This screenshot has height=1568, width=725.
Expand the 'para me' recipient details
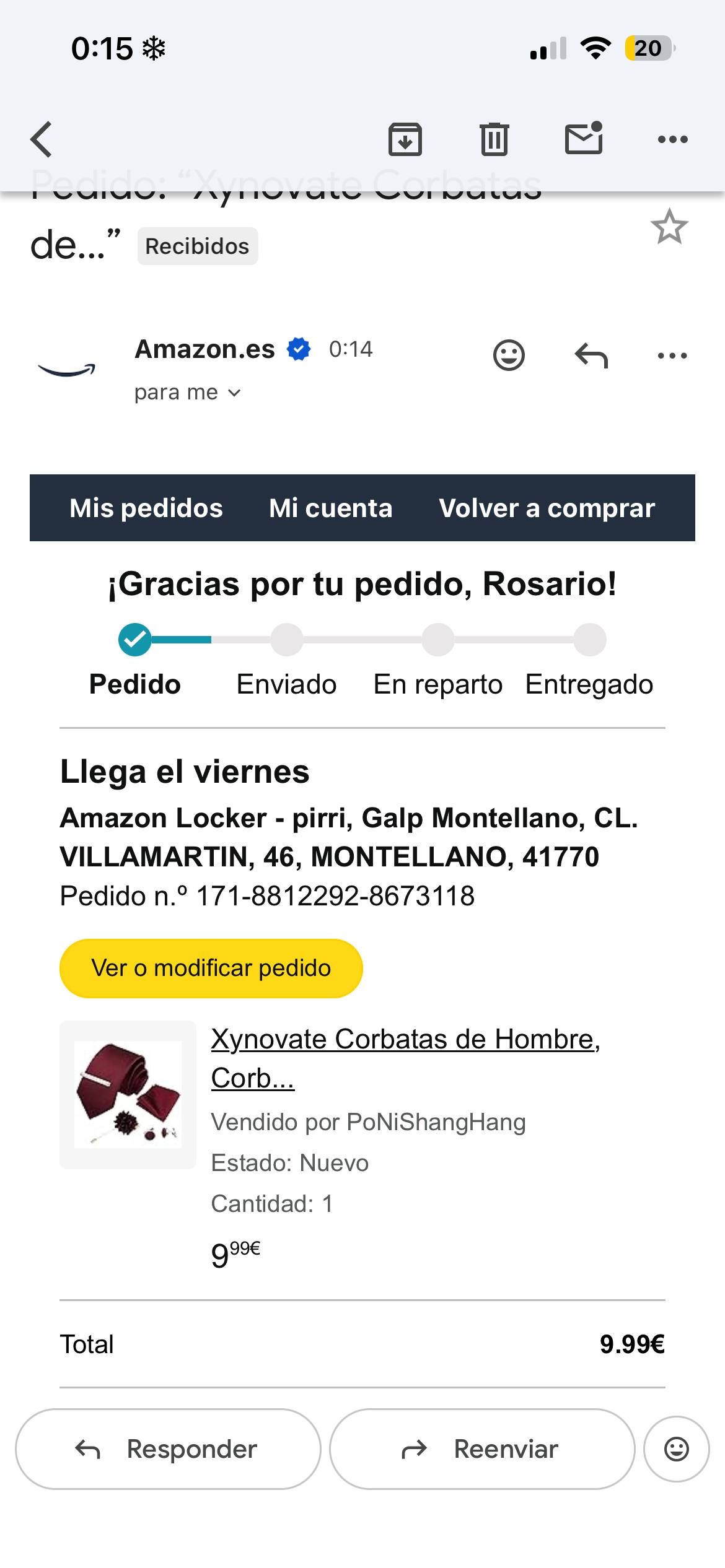click(x=187, y=393)
